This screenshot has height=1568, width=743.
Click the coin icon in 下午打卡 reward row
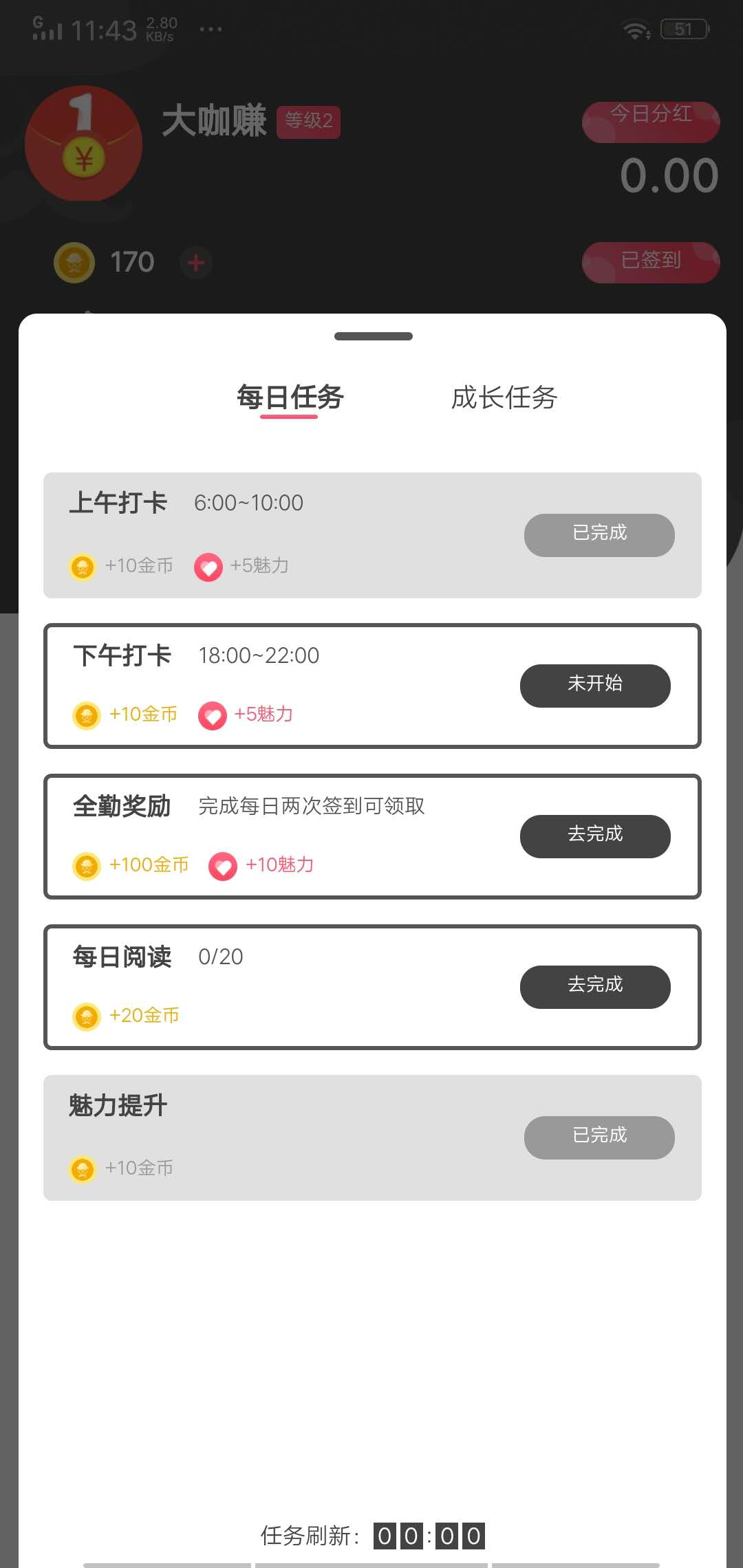[85, 715]
